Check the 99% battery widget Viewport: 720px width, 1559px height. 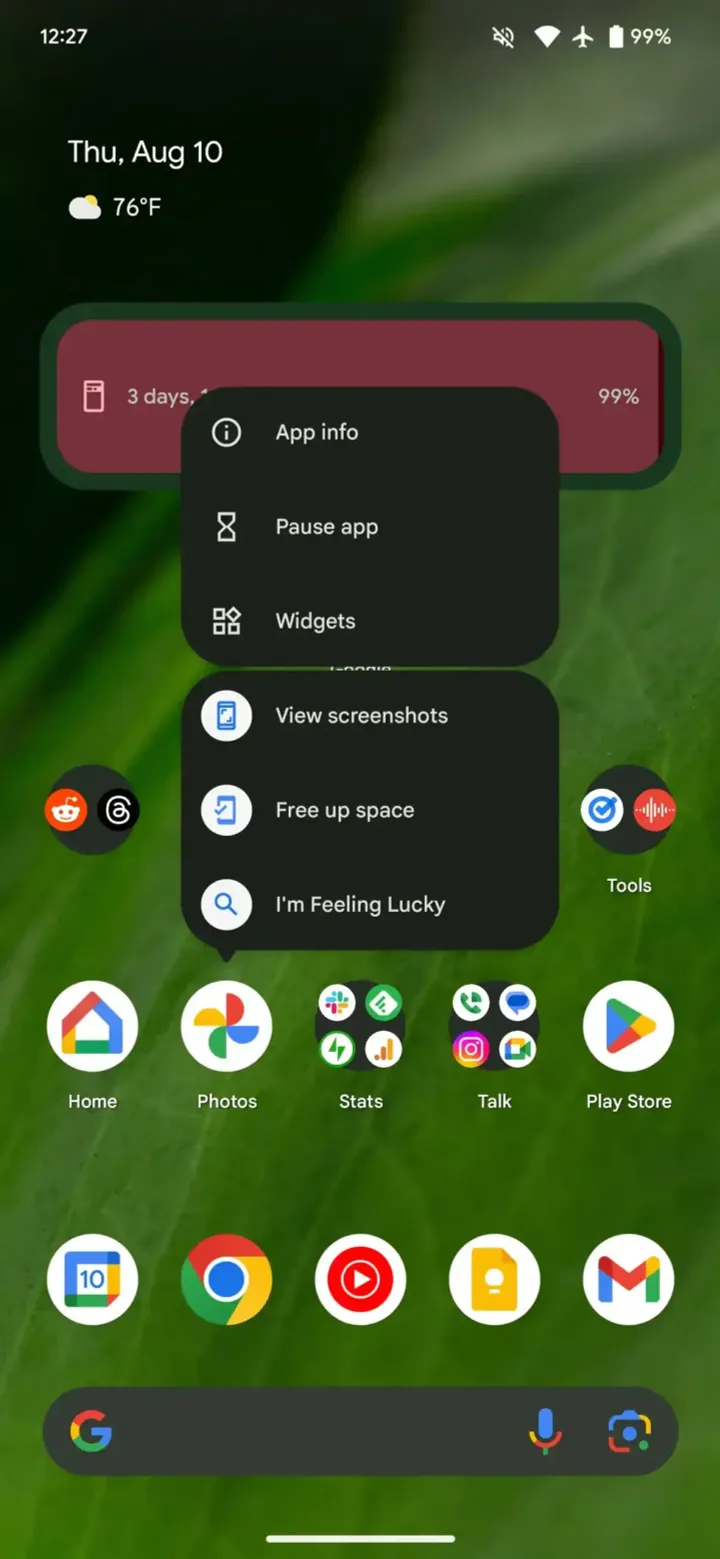[617, 396]
